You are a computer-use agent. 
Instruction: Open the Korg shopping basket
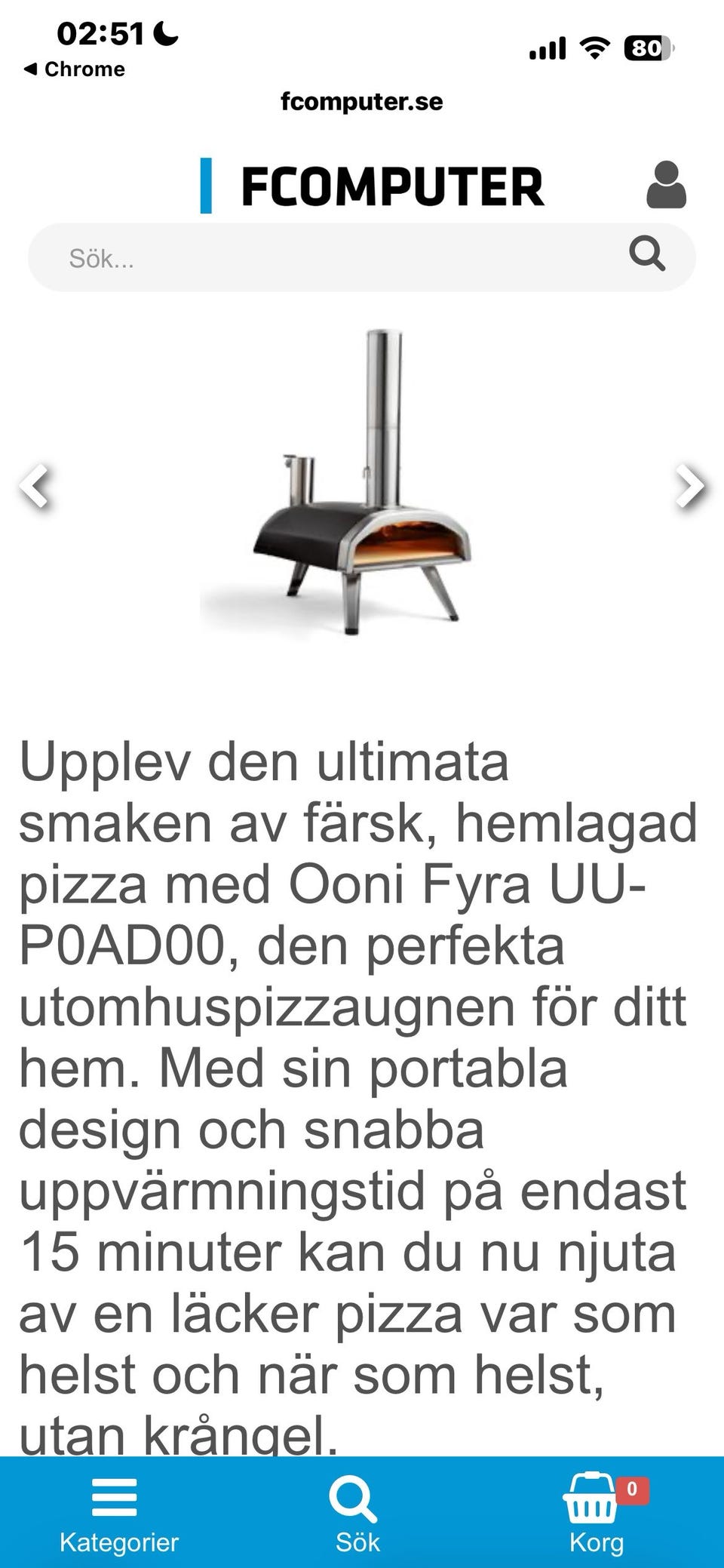point(596,1510)
